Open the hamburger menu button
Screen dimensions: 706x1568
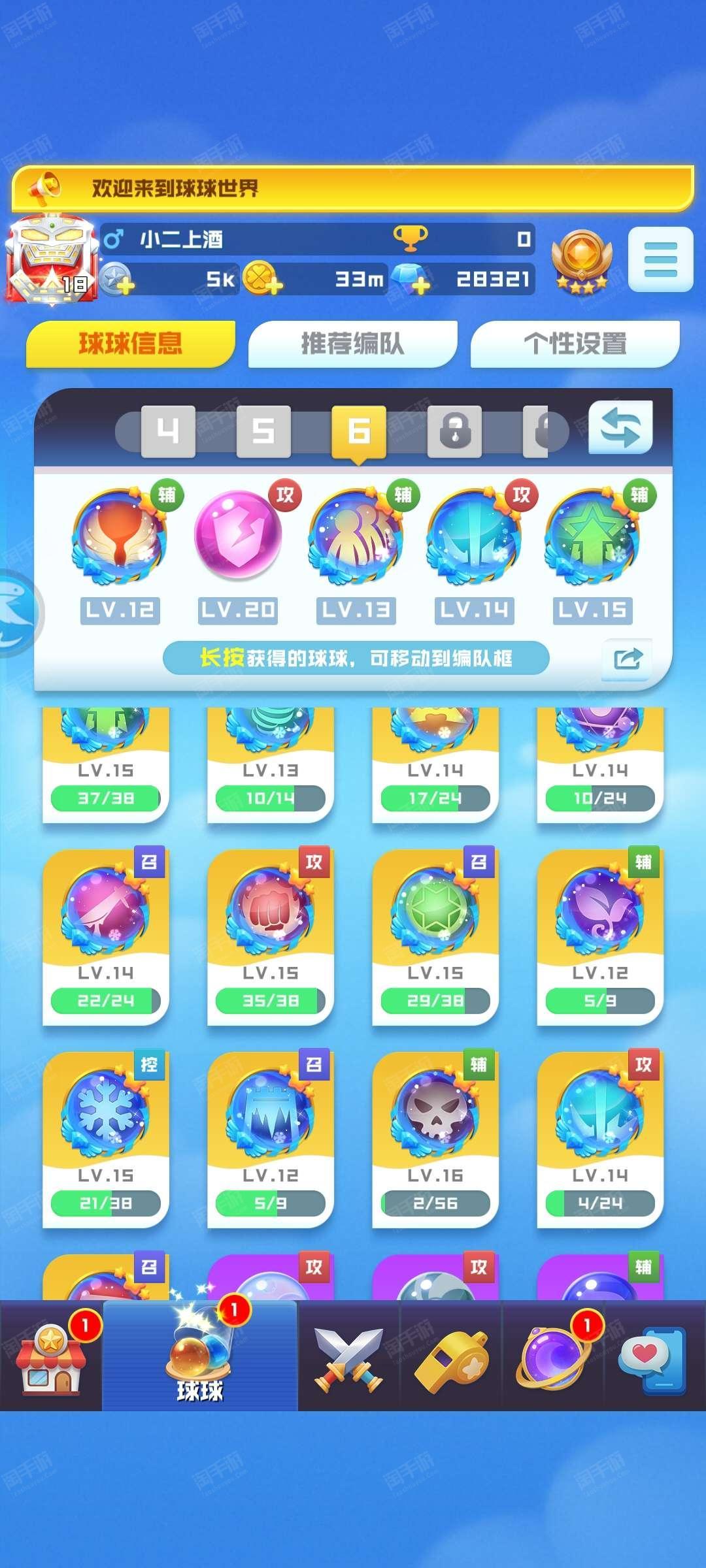tap(660, 259)
